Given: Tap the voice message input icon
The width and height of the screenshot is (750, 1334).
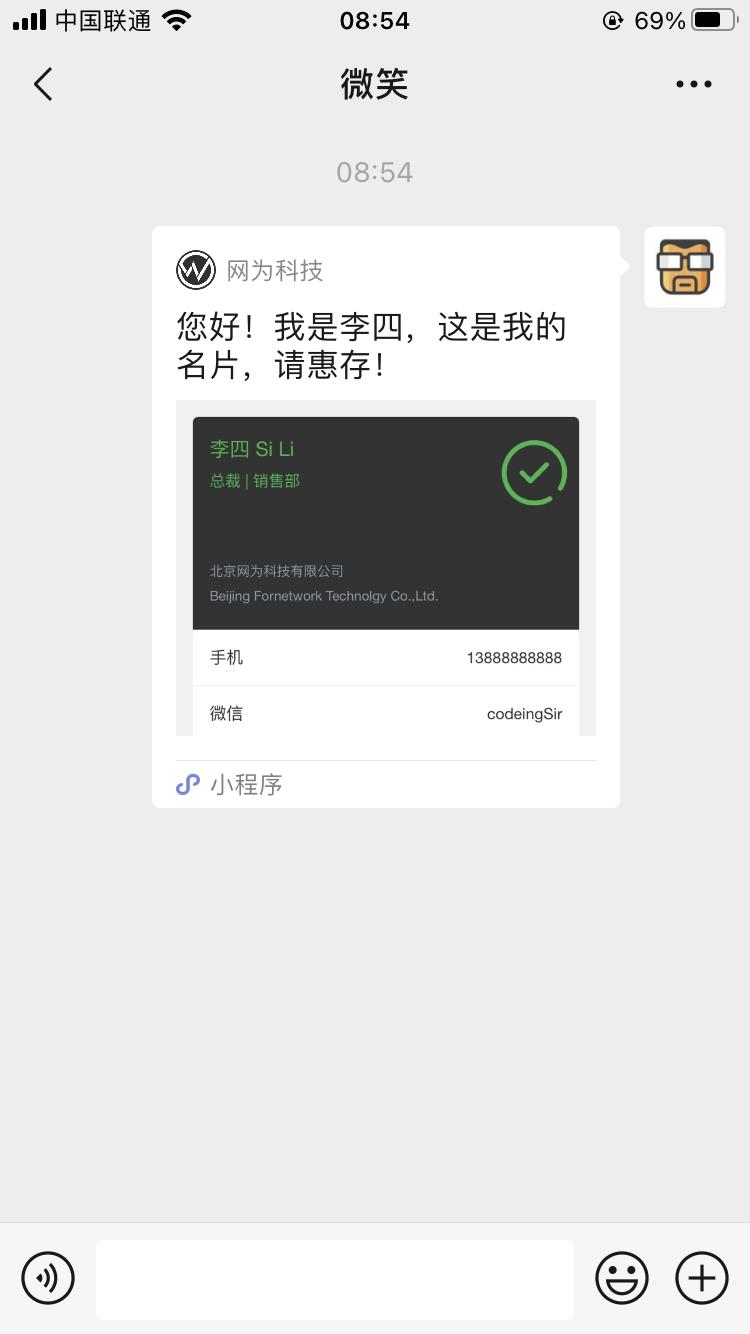Looking at the screenshot, I should (47, 1277).
